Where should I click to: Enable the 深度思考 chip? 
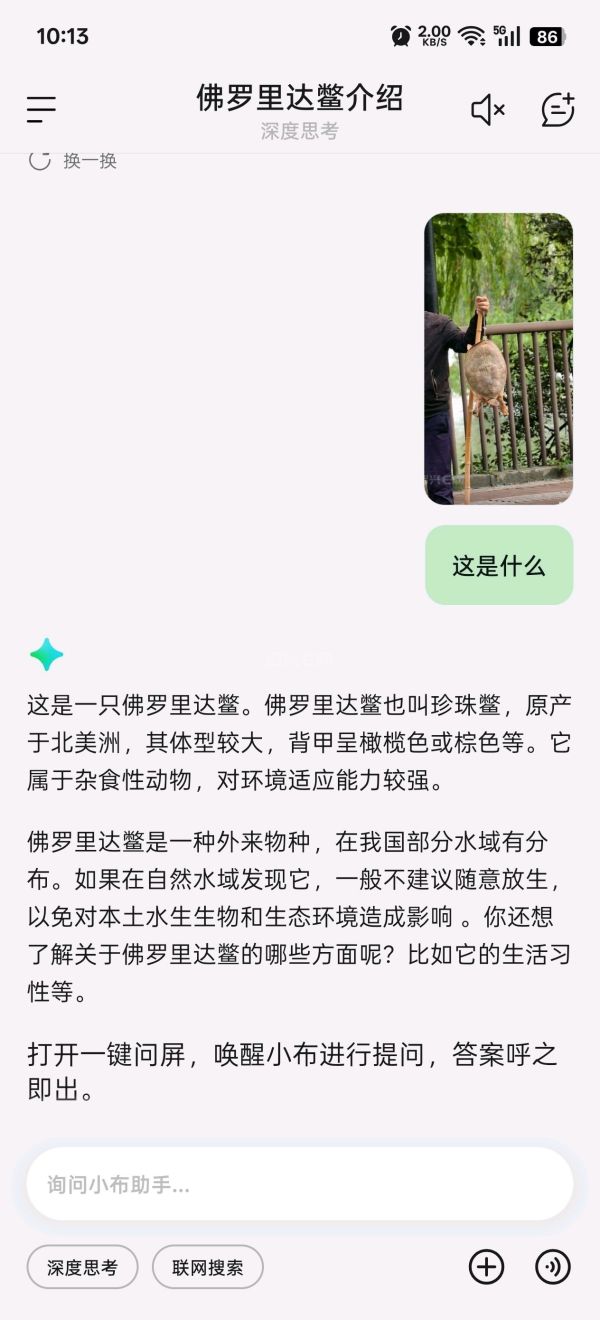tap(82, 1267)
